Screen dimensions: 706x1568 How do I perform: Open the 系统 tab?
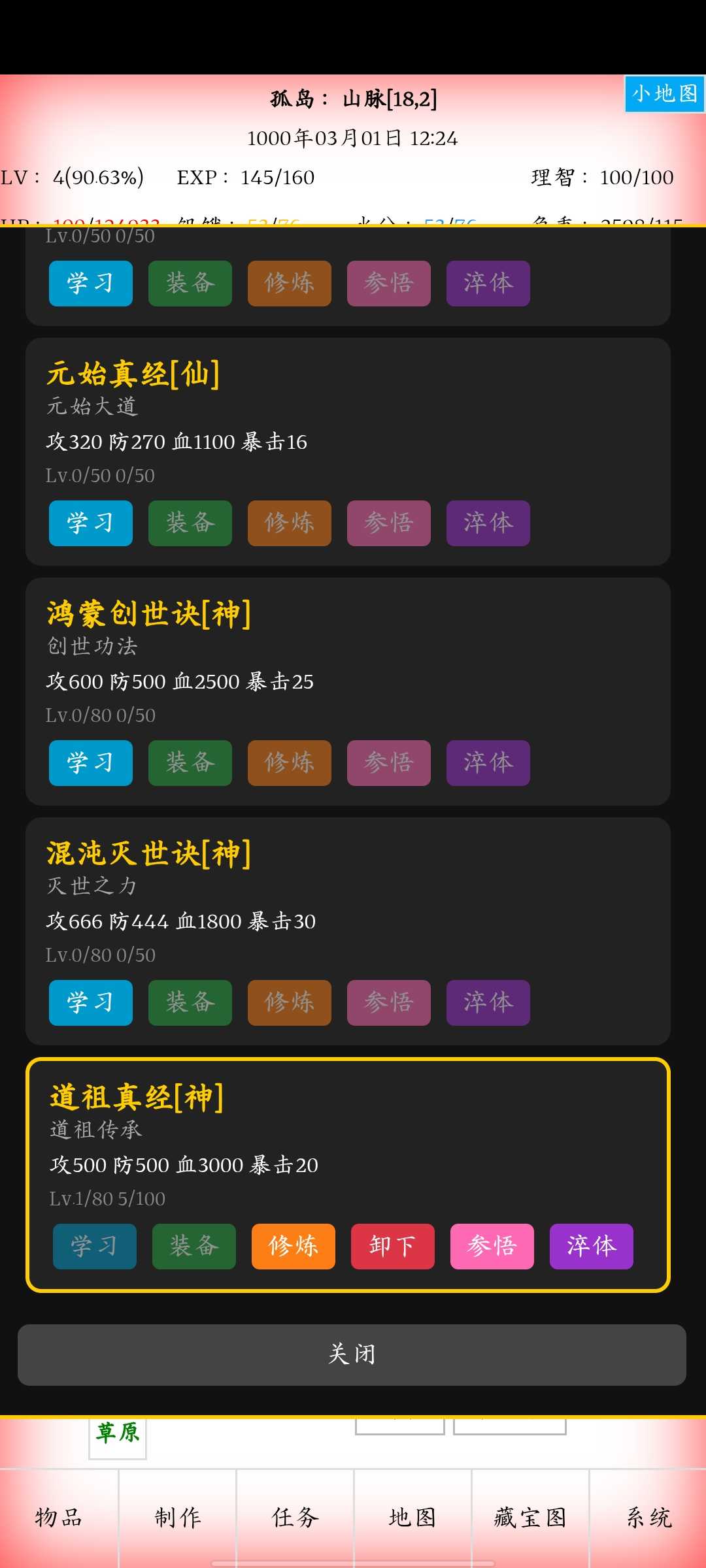[x=648, y=1517]
